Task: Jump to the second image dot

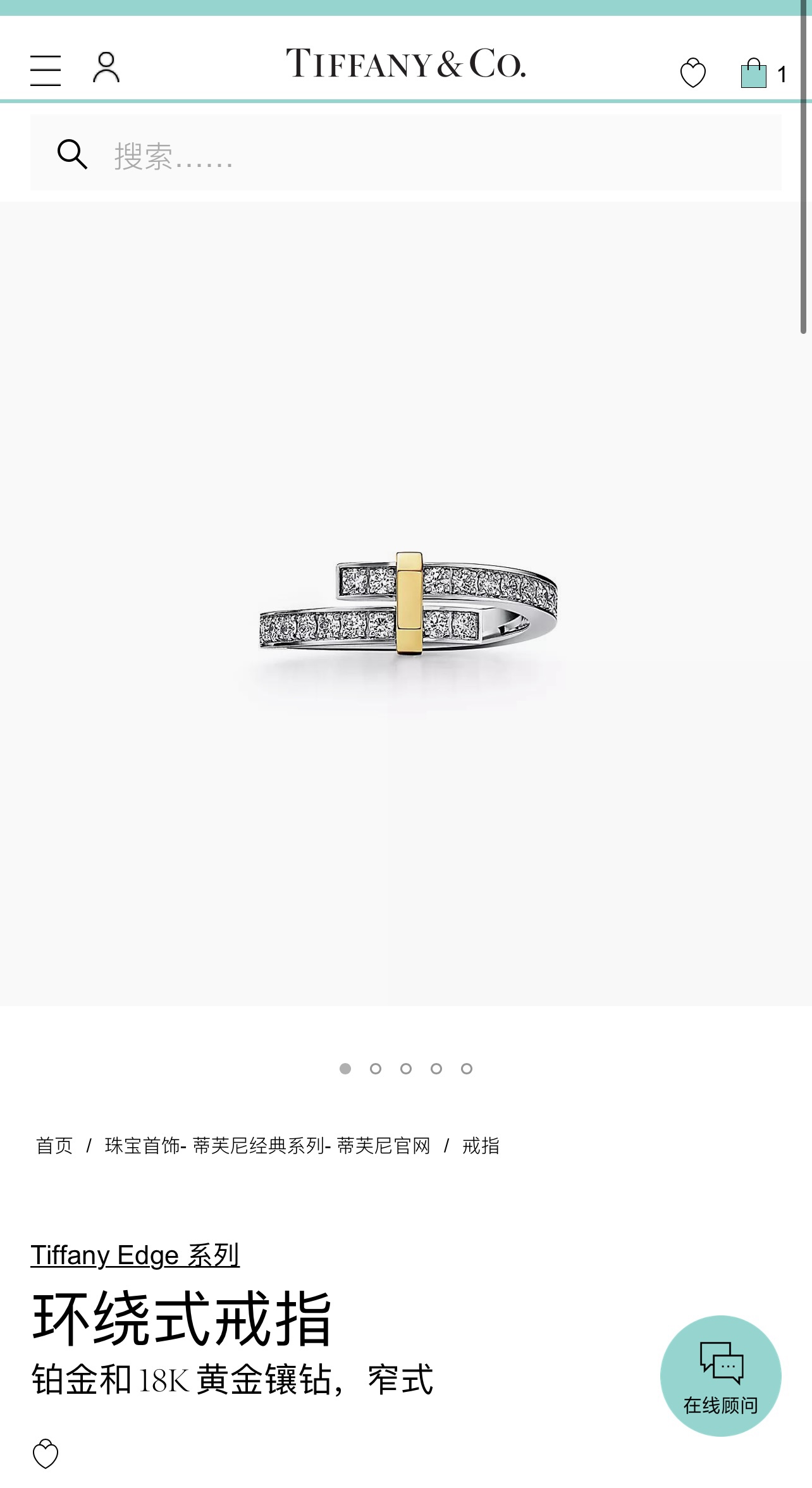Action: (376, 1068)
